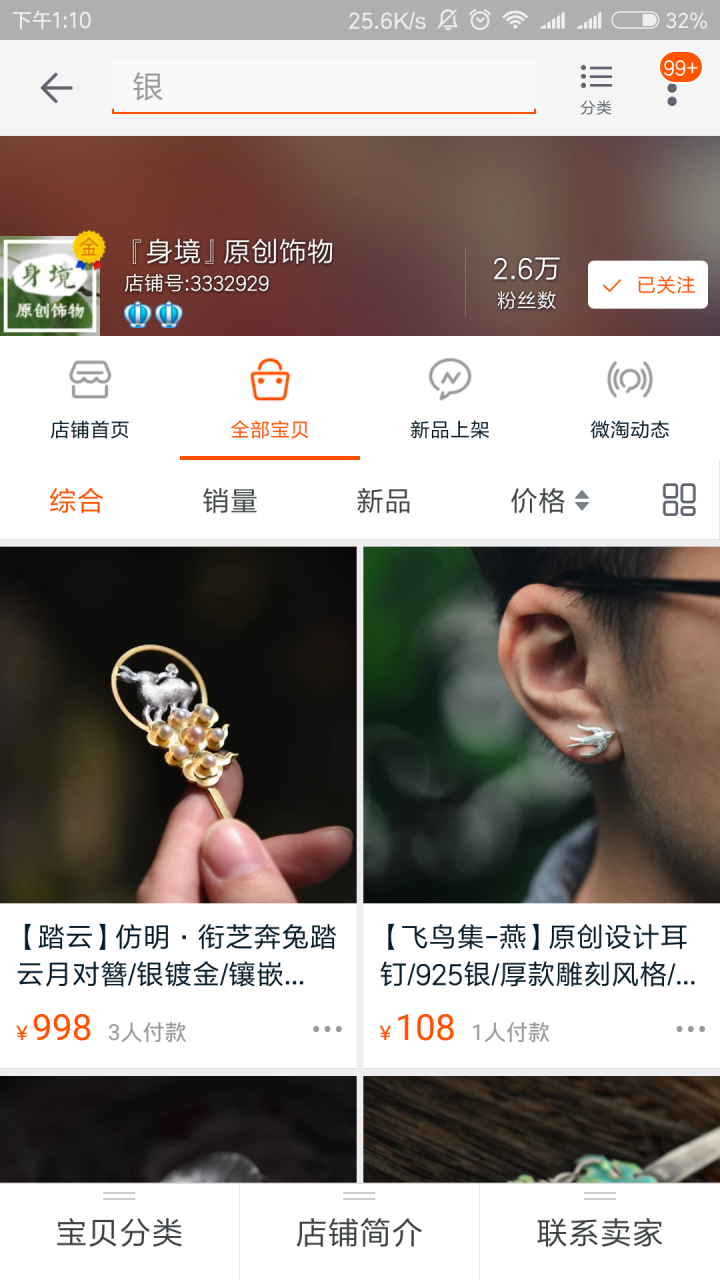Switch to the 店铺首页 tab

(90, 400)
